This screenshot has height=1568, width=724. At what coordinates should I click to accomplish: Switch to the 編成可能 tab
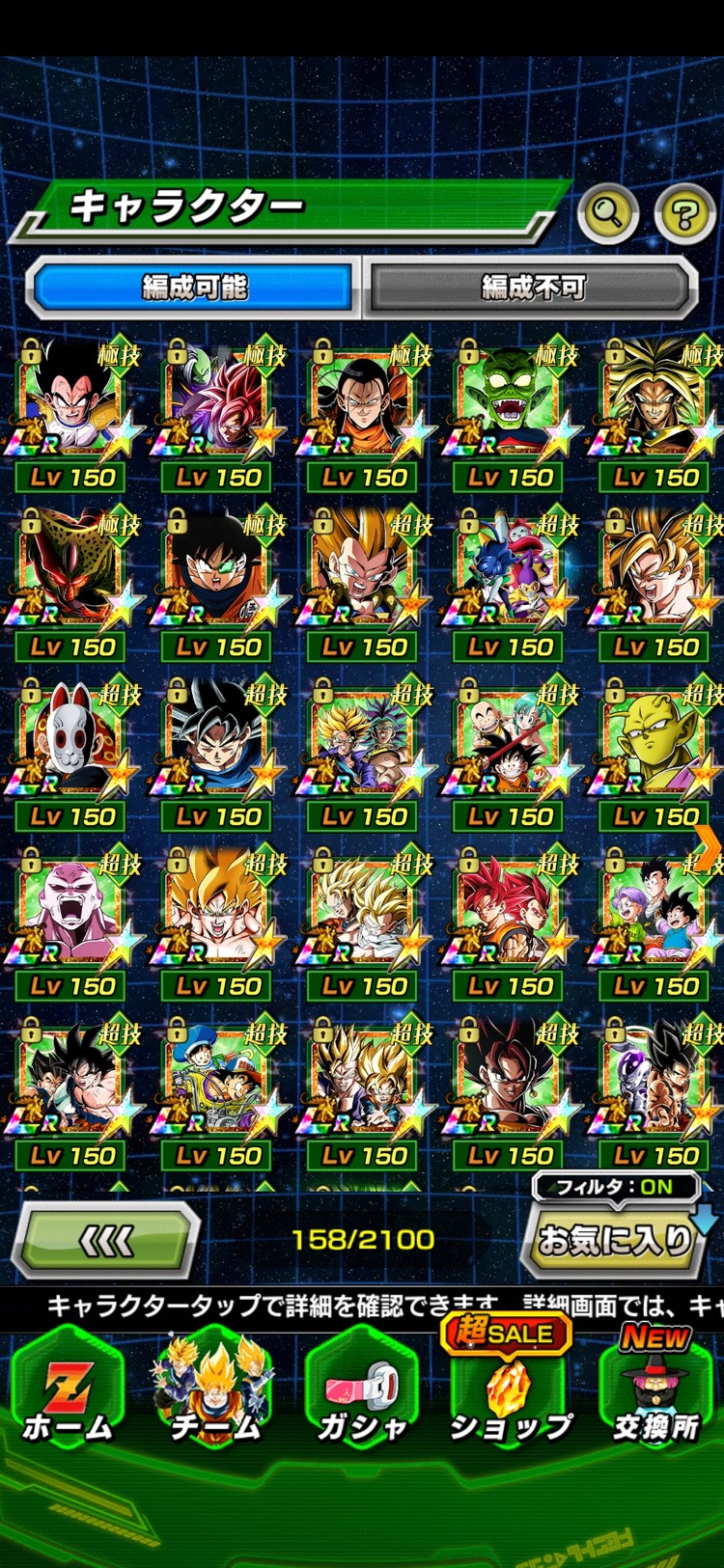194,287
